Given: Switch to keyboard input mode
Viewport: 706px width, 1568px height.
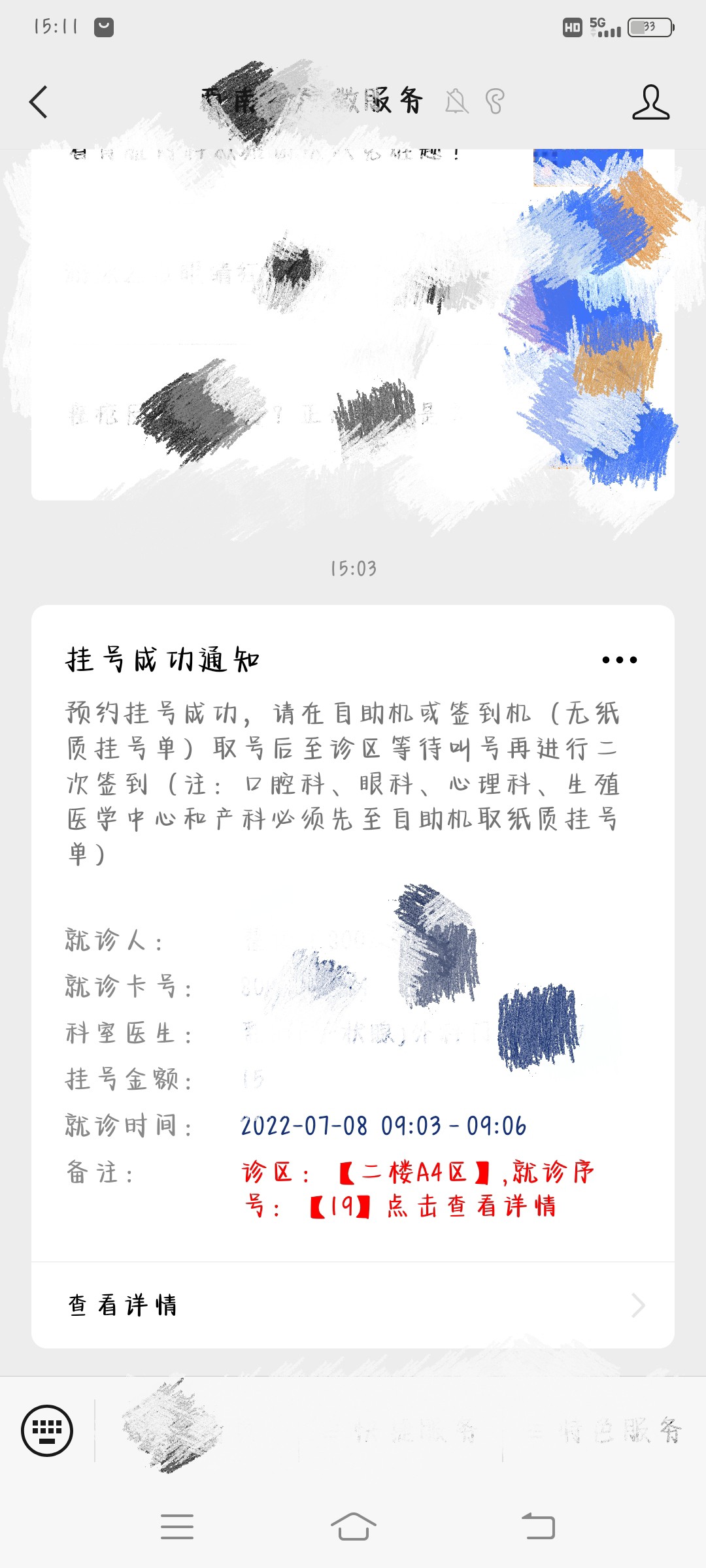Looking at the screenshot, I should [47, 1430].
